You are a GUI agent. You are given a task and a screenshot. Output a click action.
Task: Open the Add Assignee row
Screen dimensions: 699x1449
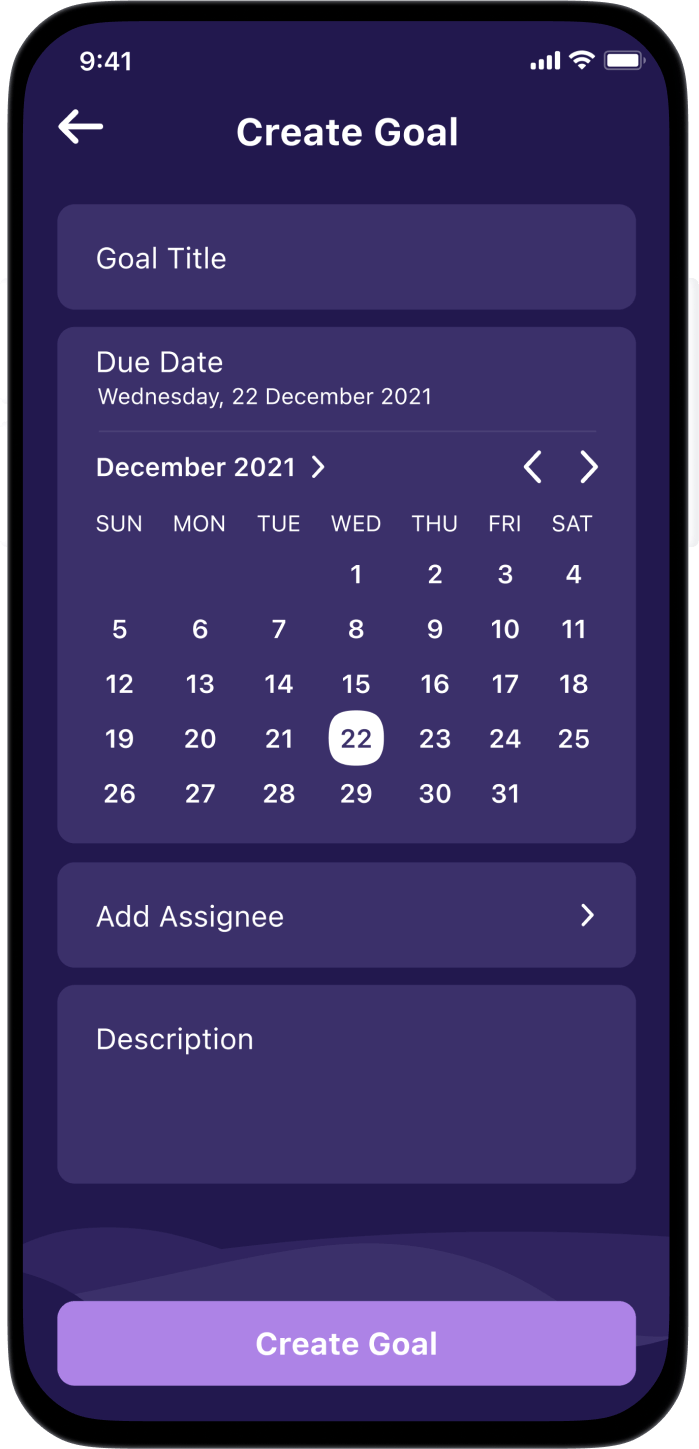pos(346,915)
